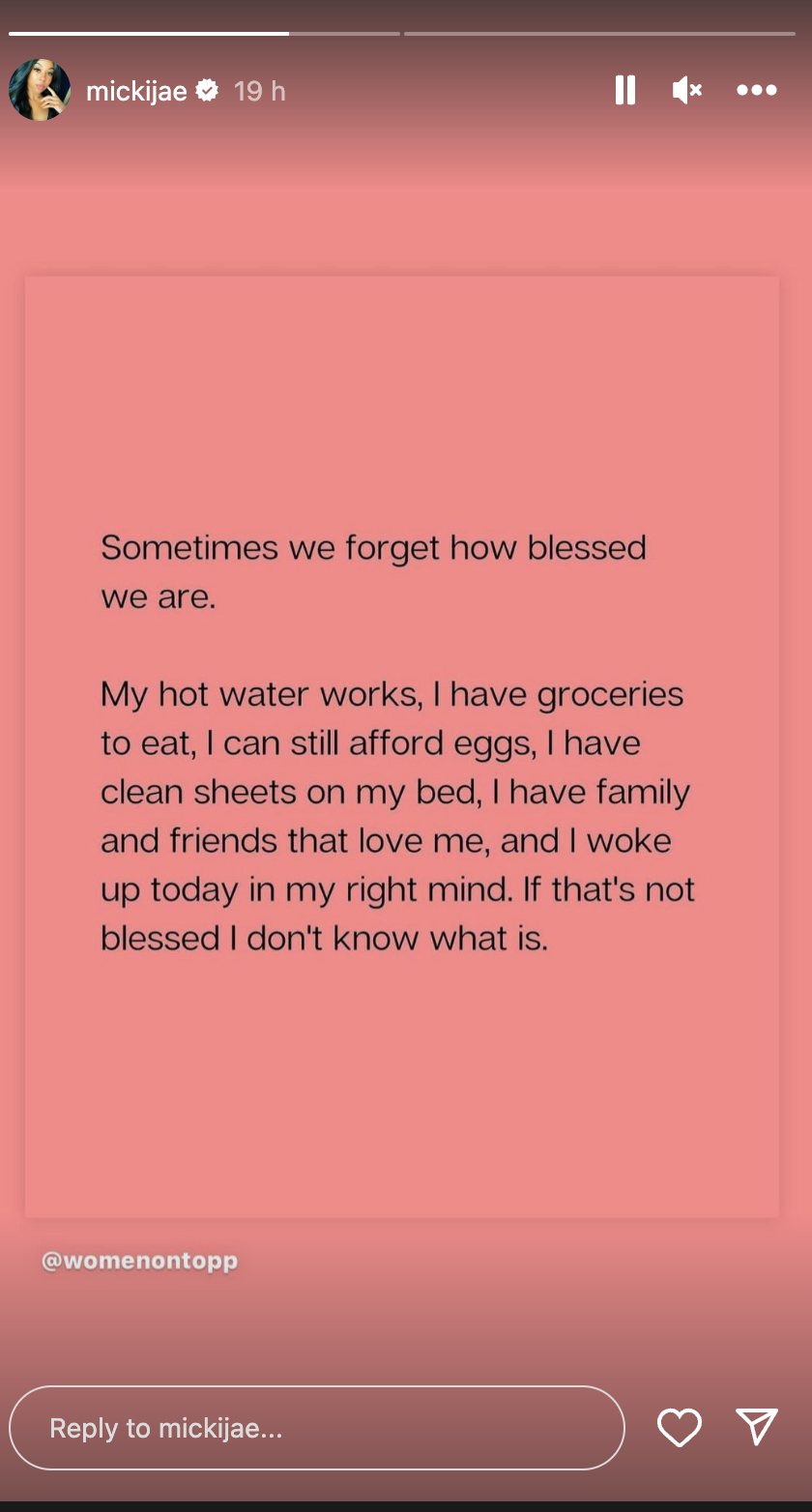Focus the Reply to mickijae field
The image size is (812, 1512).
point(316,1428)
